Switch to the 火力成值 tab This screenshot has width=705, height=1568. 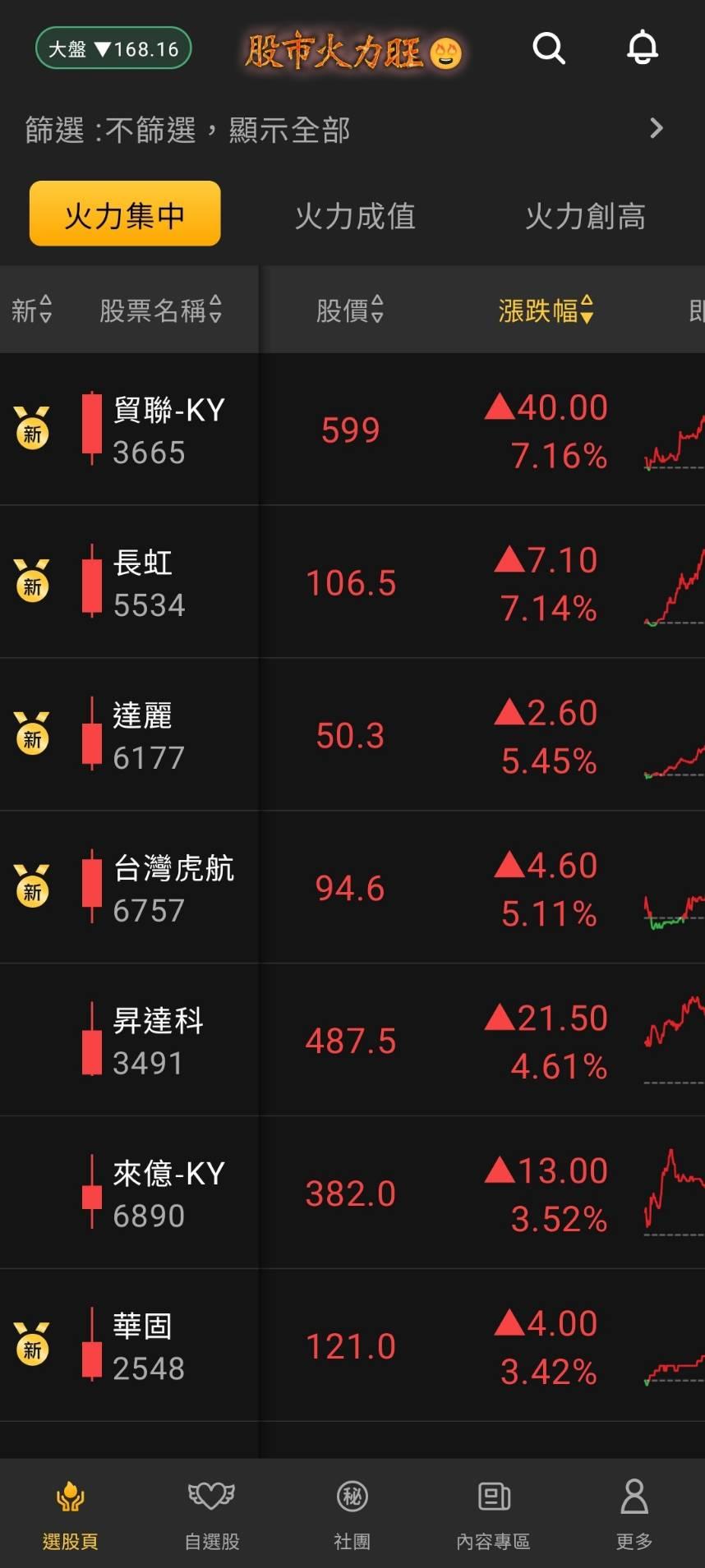(x=355, y=216)
